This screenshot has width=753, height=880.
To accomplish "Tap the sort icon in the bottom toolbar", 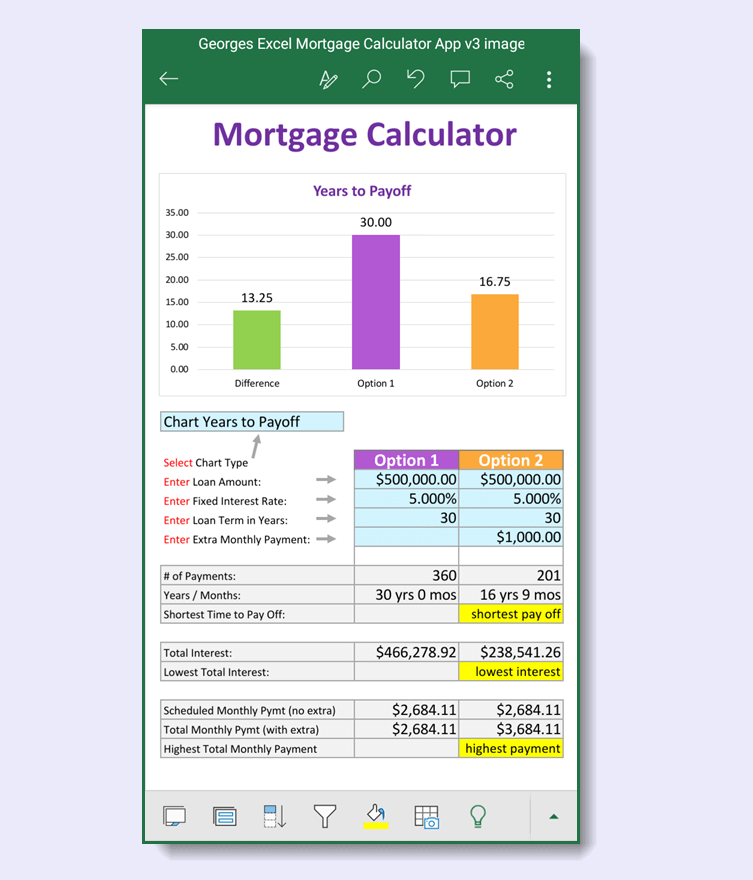I will (275, 817).
